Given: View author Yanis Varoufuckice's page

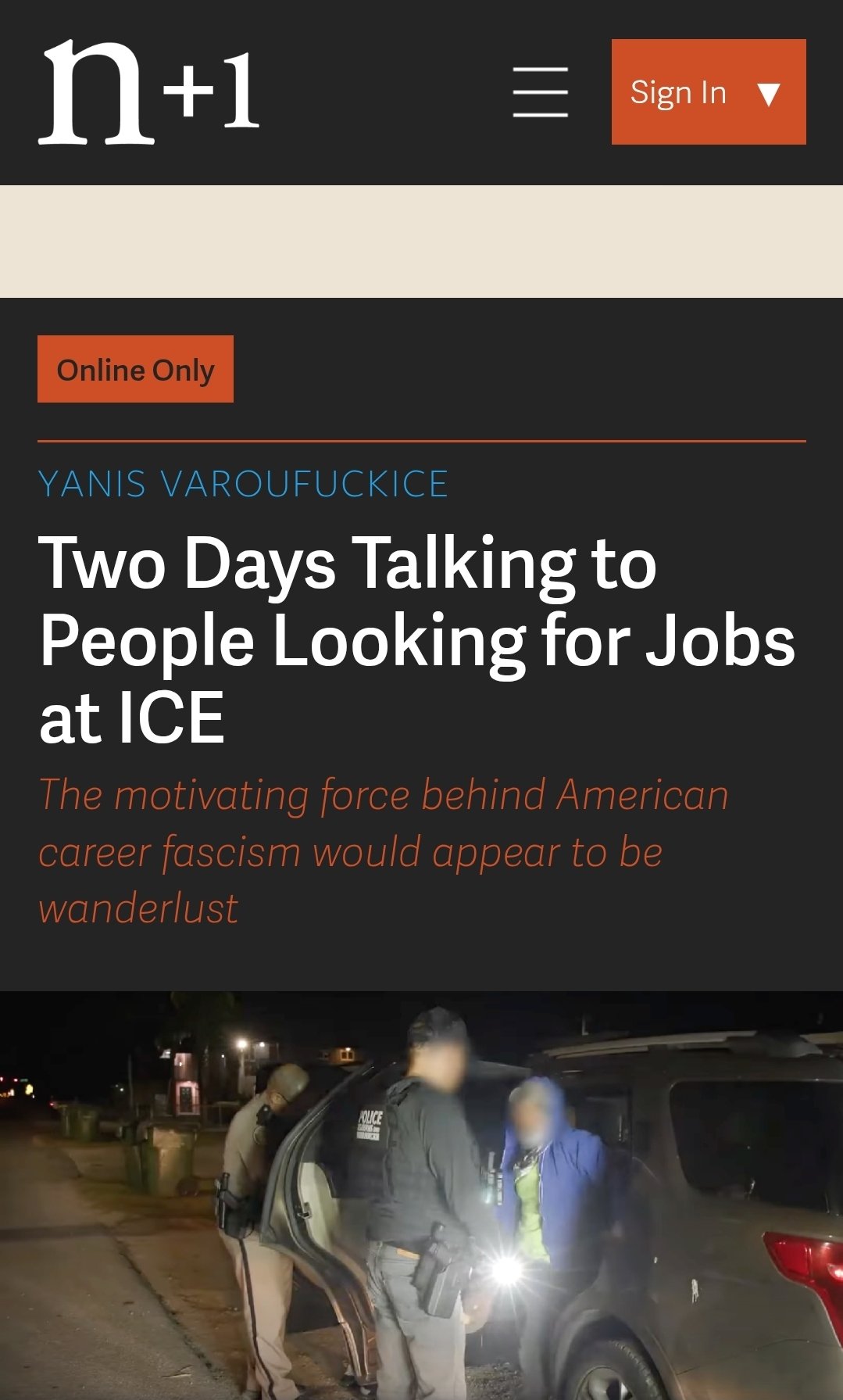Looking at the screenshot, I should pos(243,484).
